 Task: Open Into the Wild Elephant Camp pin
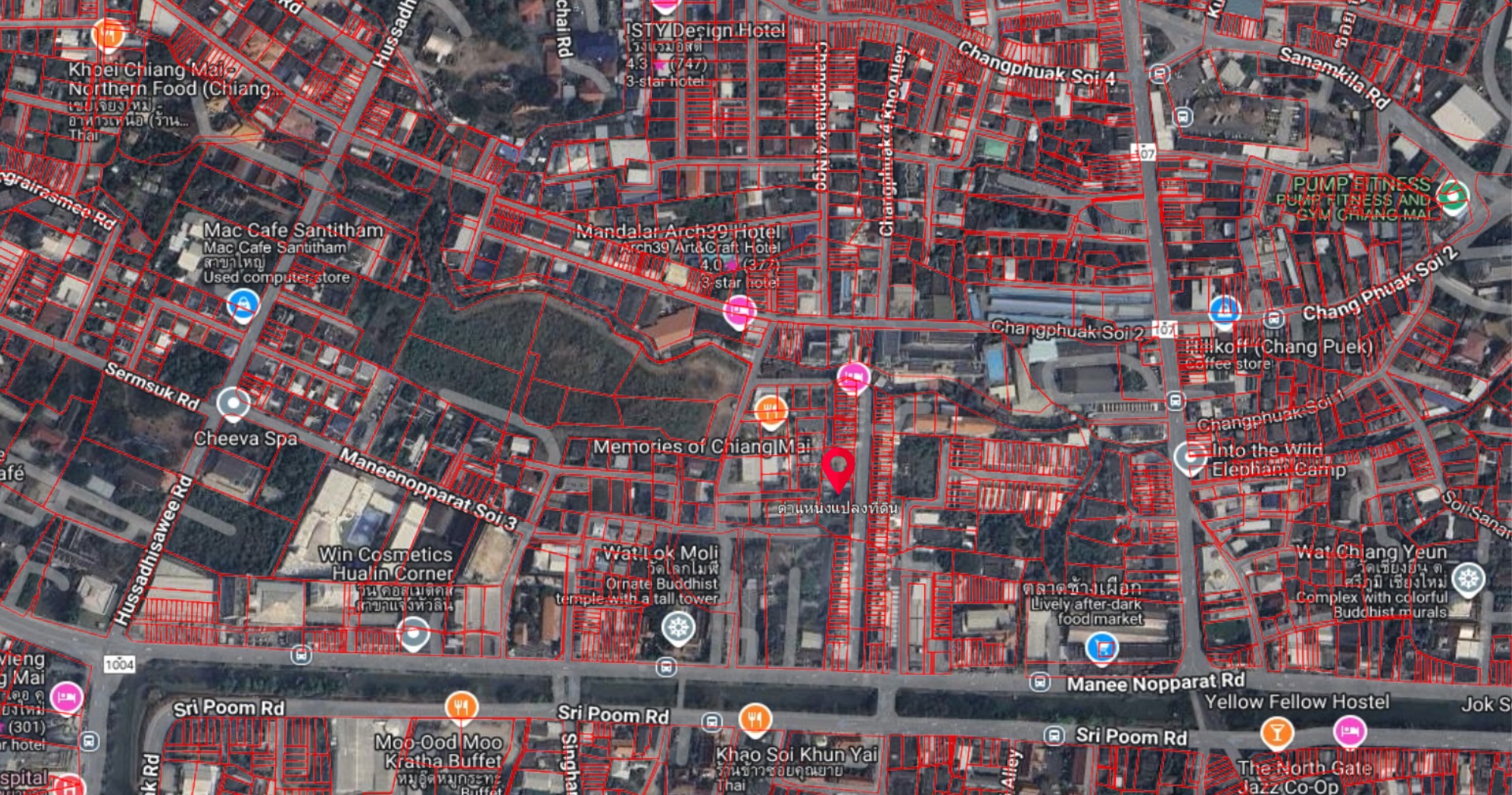click(1189, 457)
